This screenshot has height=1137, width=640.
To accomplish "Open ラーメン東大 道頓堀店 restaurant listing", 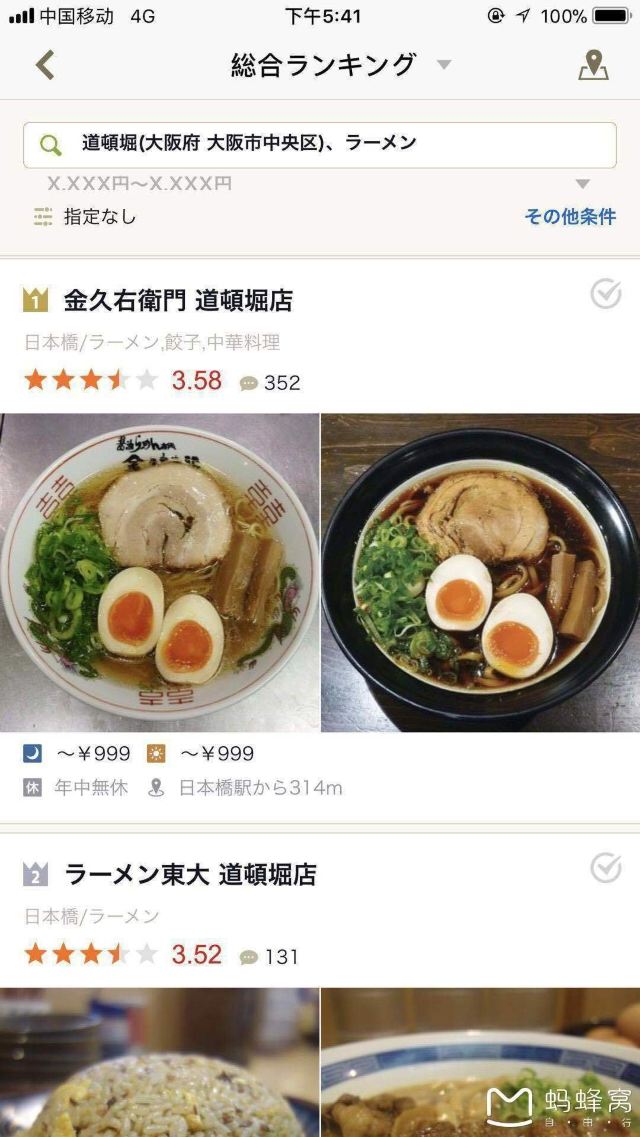I will point(190,875).
